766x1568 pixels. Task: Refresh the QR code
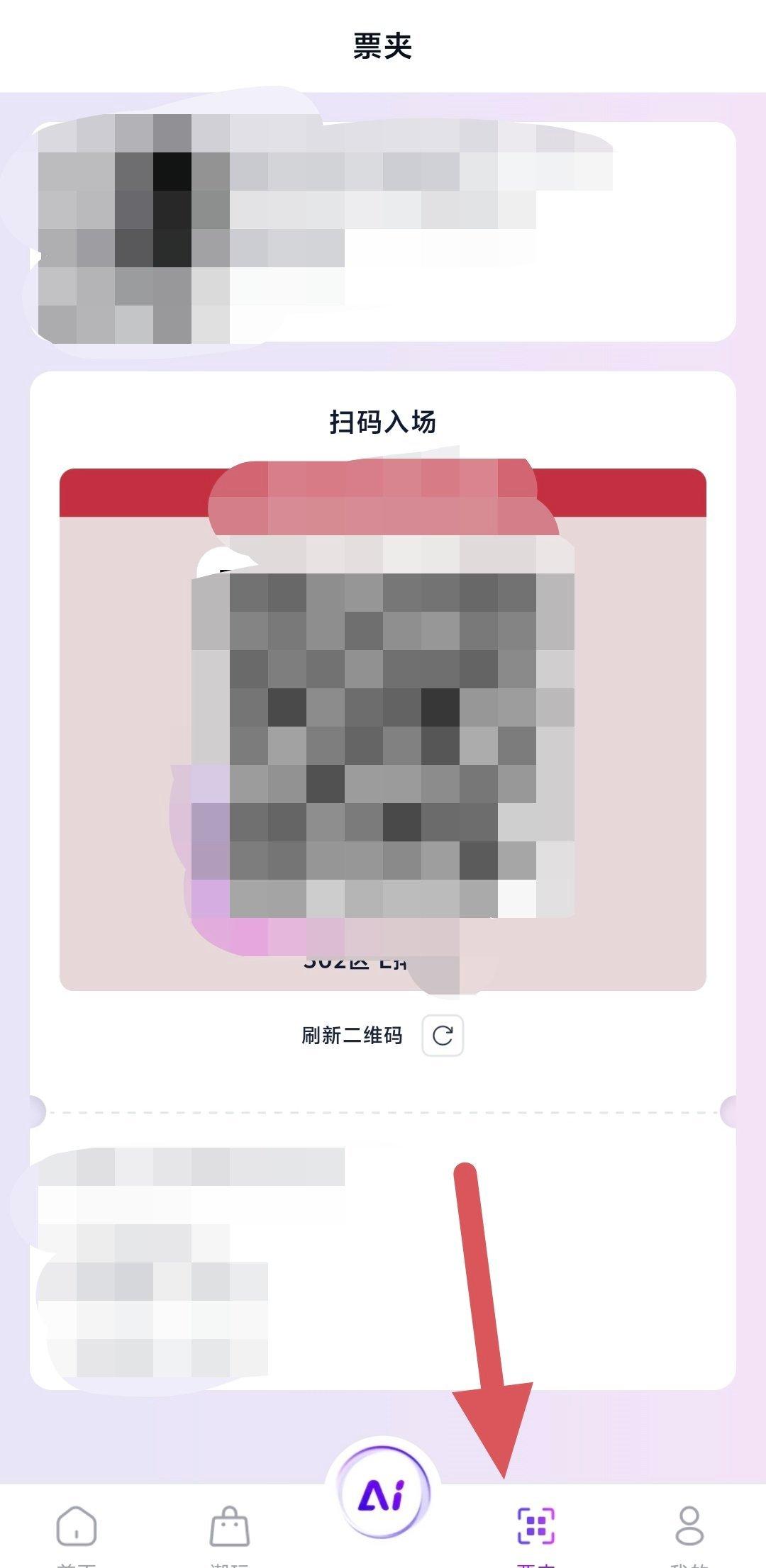pos(442,1036)
